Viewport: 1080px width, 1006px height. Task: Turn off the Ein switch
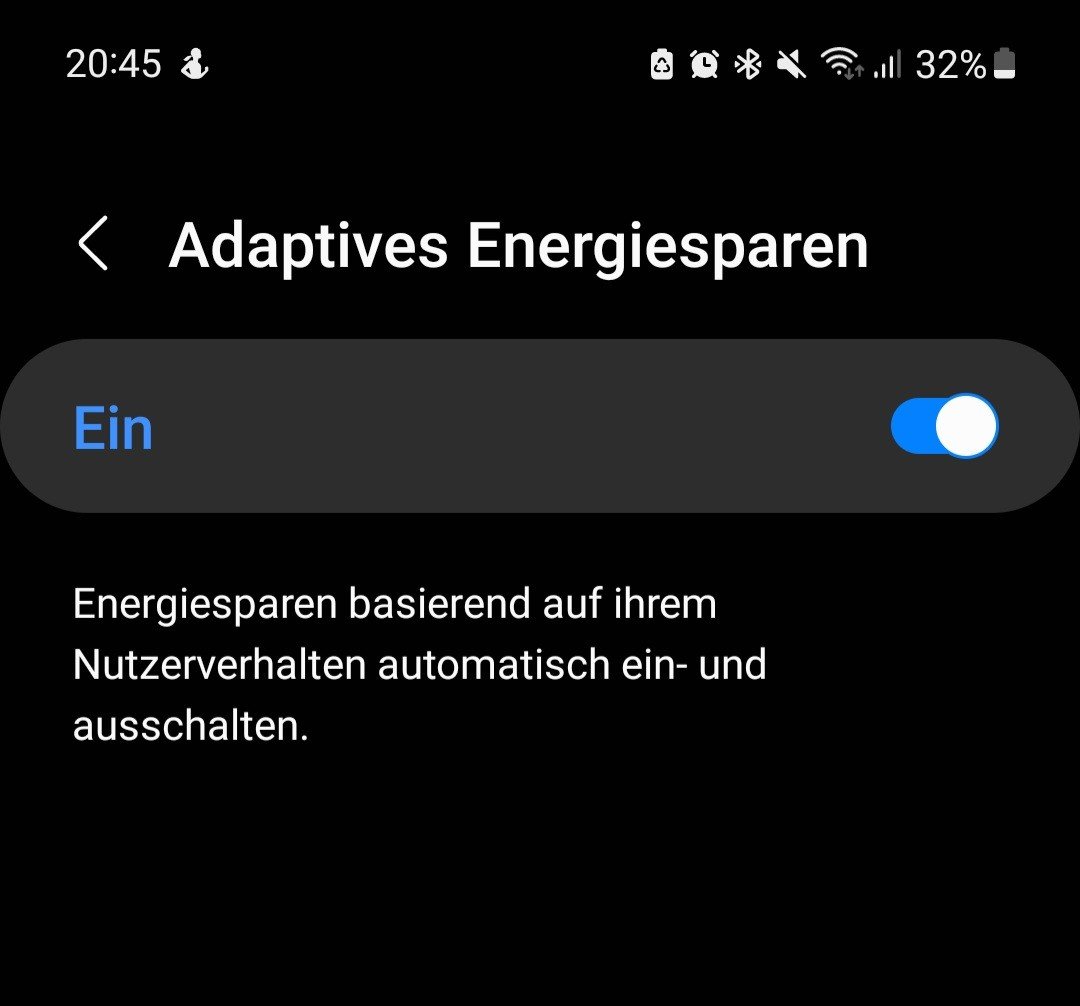(943, 426)
